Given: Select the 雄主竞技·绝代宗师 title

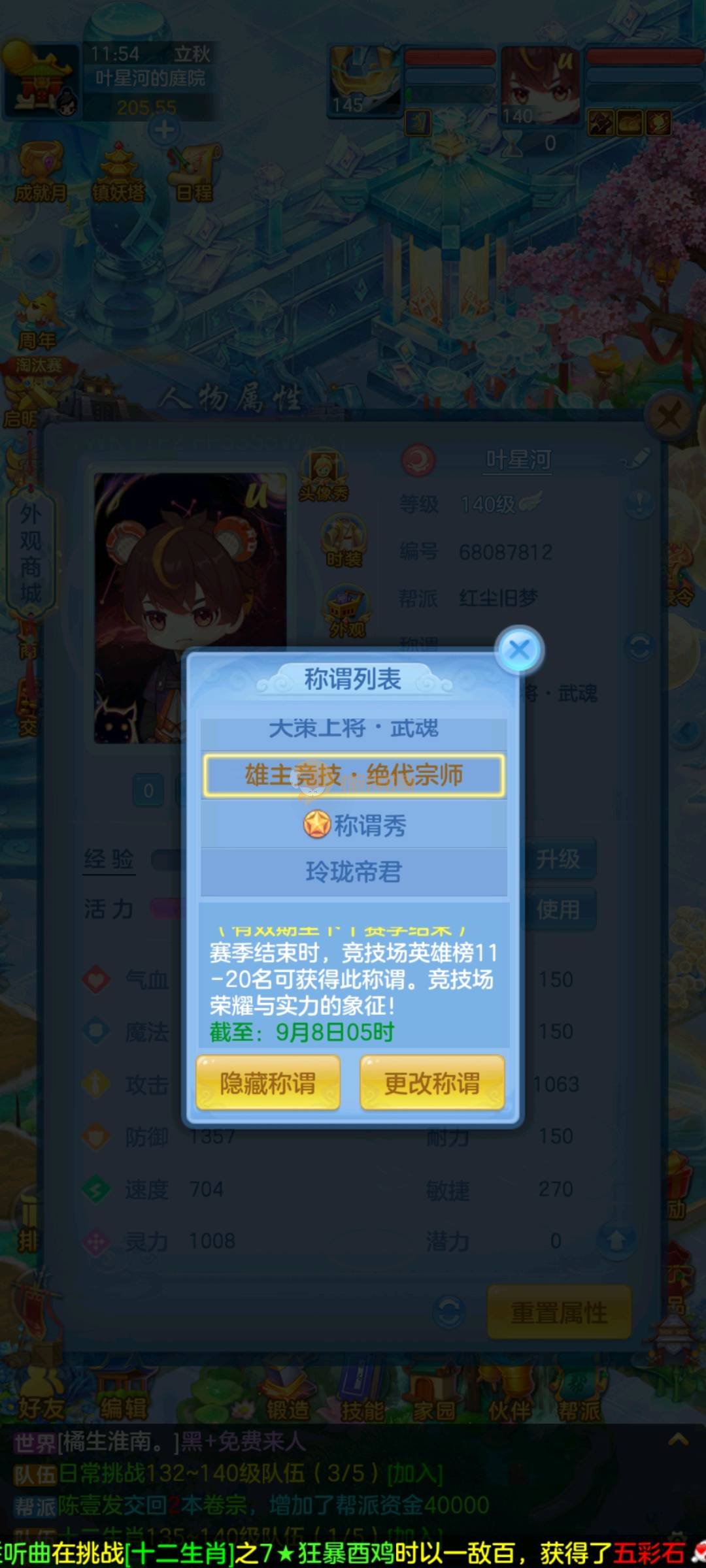Looking at the screenshot, I should [x=353, y=776].
